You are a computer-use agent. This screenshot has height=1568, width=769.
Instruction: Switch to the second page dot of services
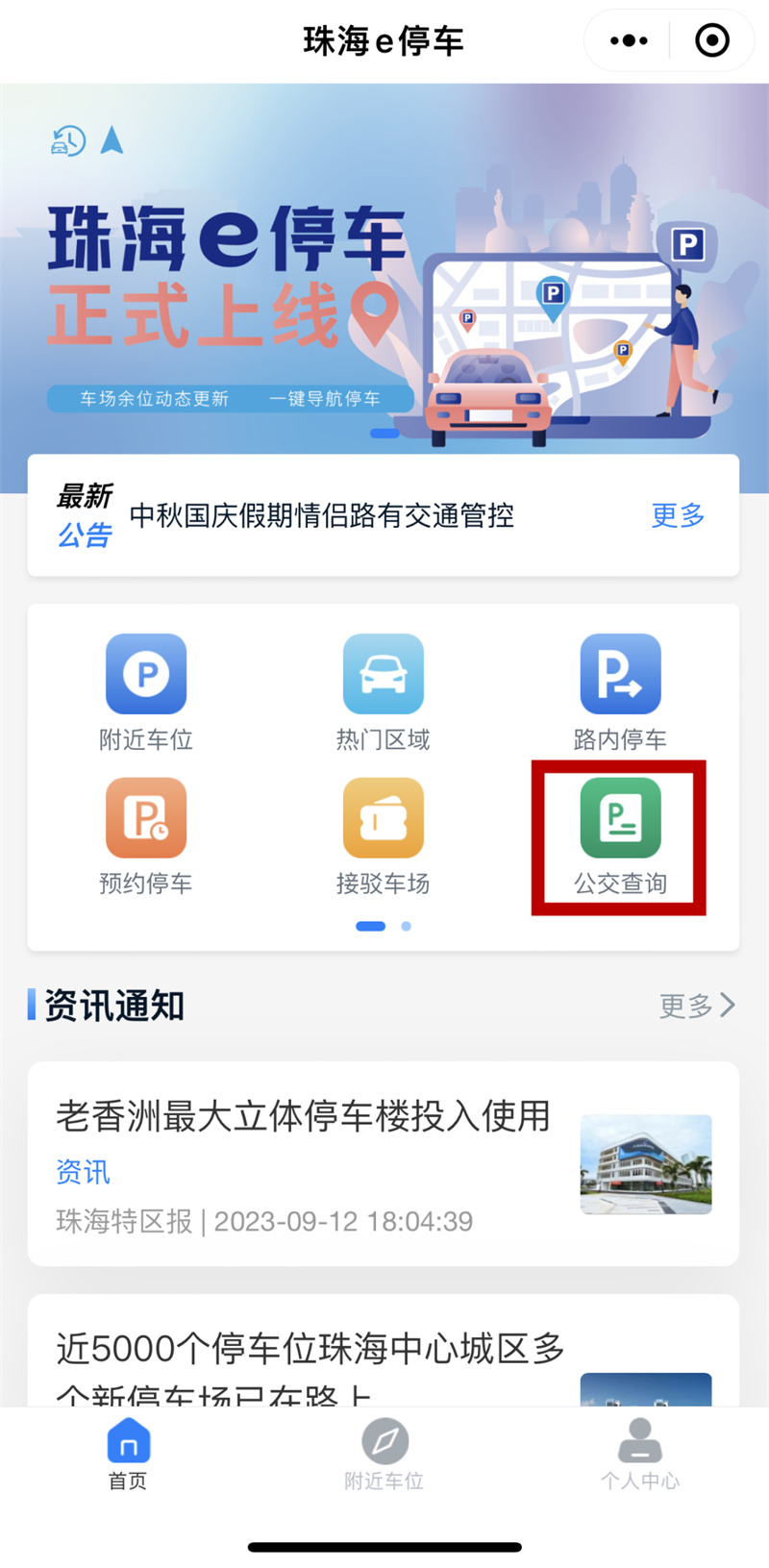407,927
